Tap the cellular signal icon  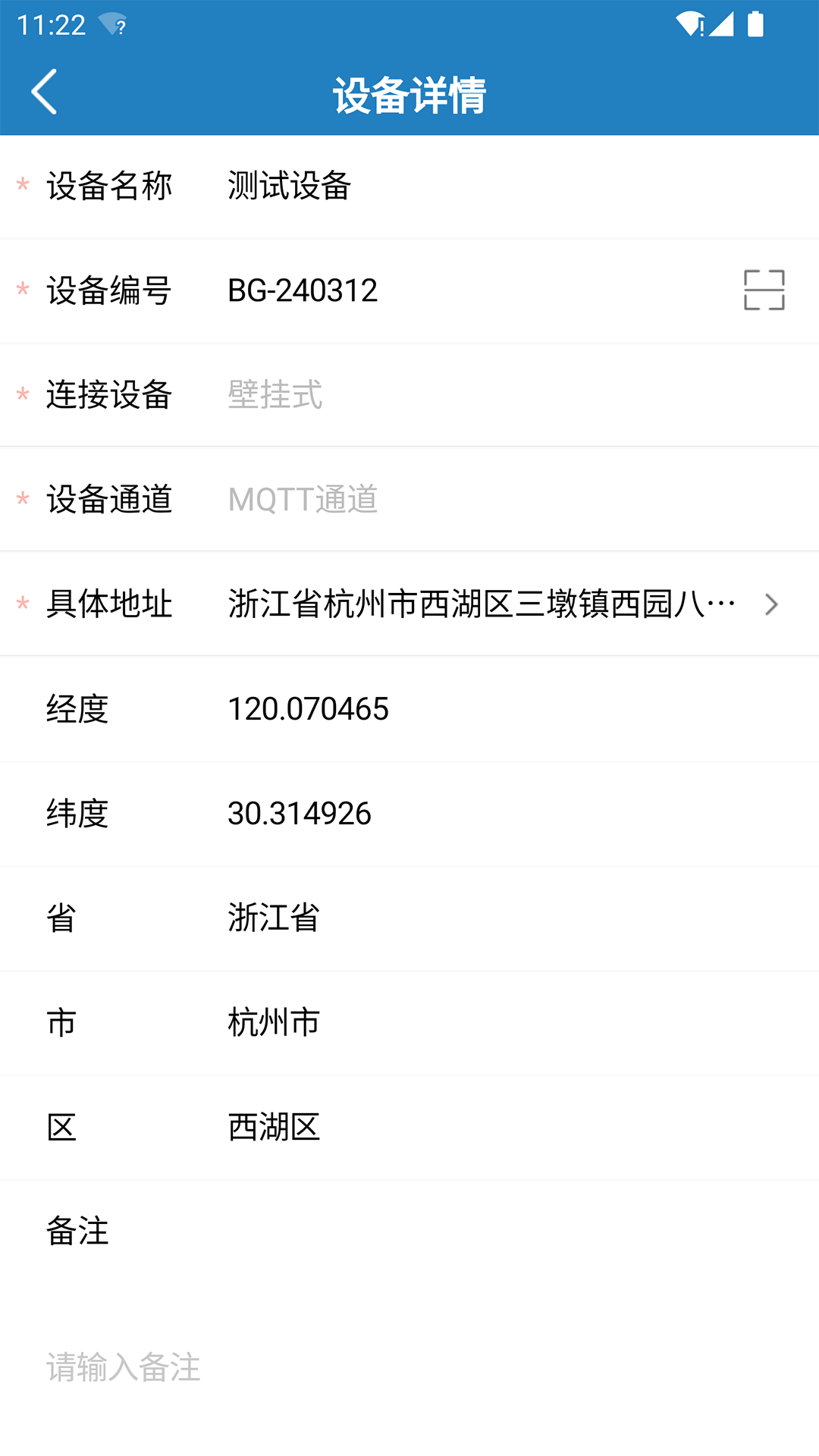[x=723, y=24]
